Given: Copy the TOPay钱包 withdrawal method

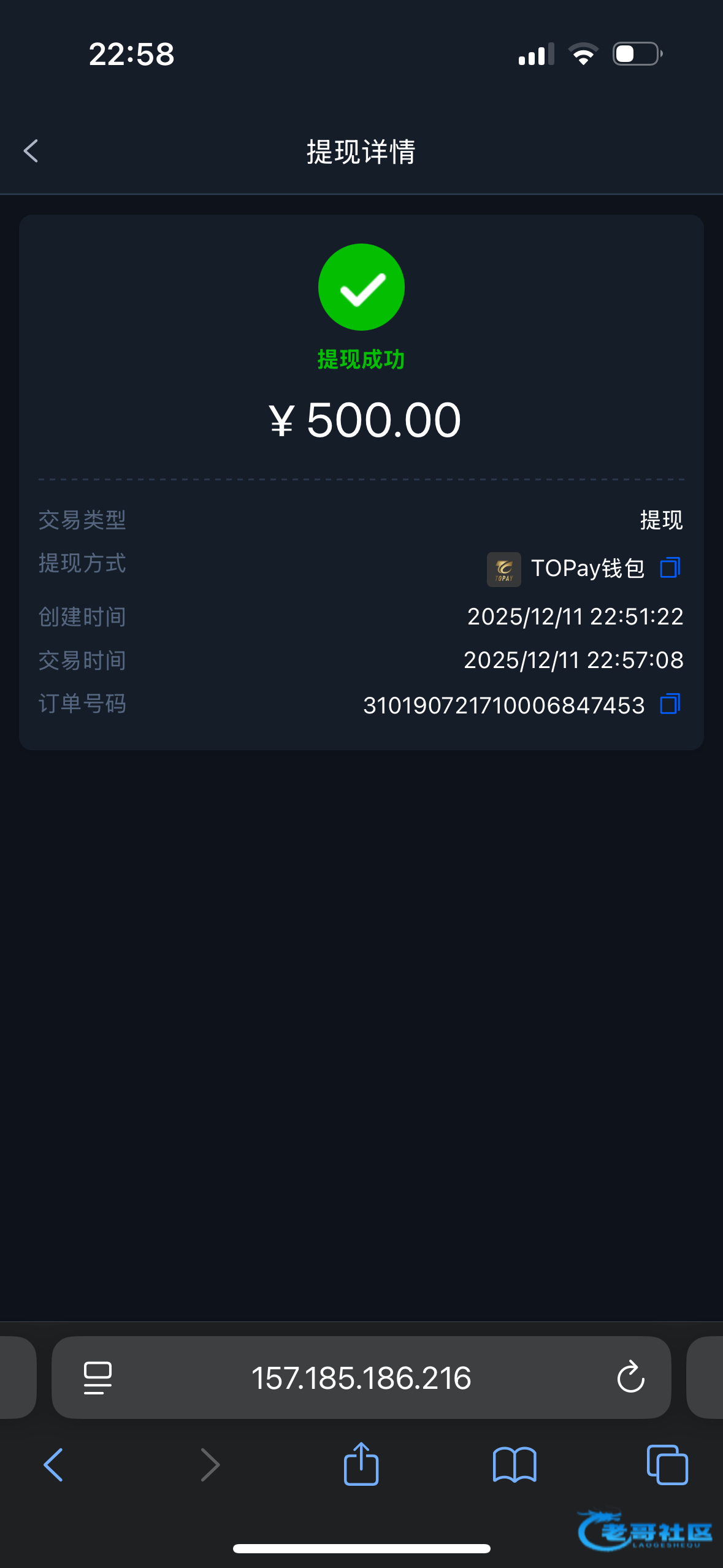Looking at the screenshot, I should 670,567.
